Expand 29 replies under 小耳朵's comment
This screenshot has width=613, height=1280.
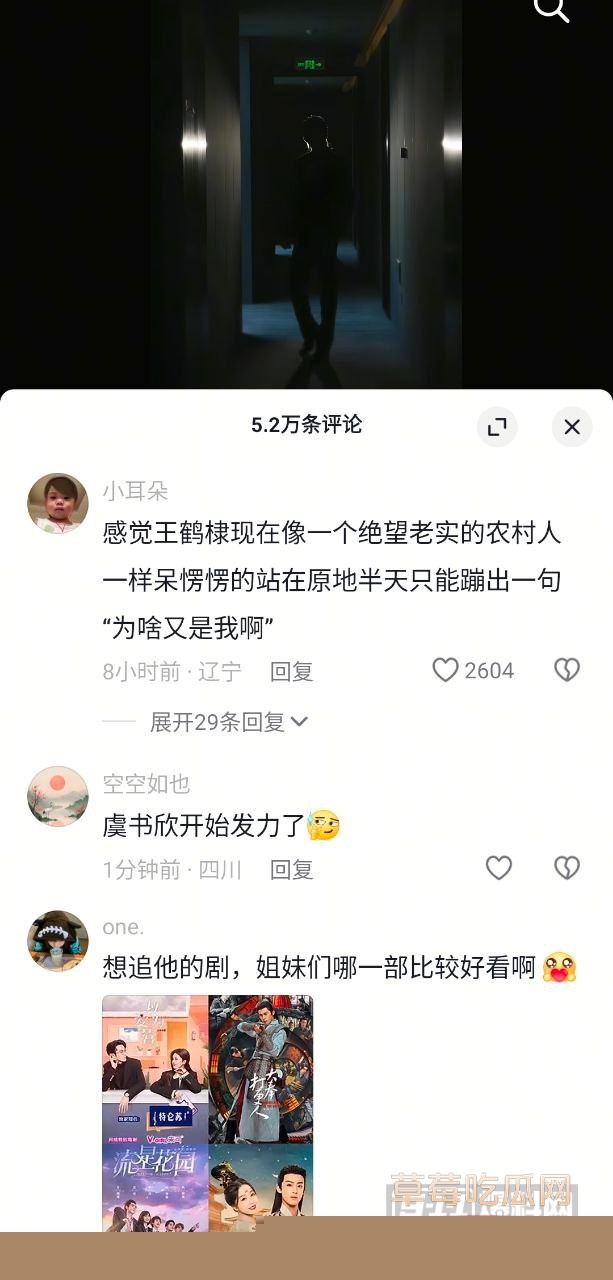[x=229, y=722]
